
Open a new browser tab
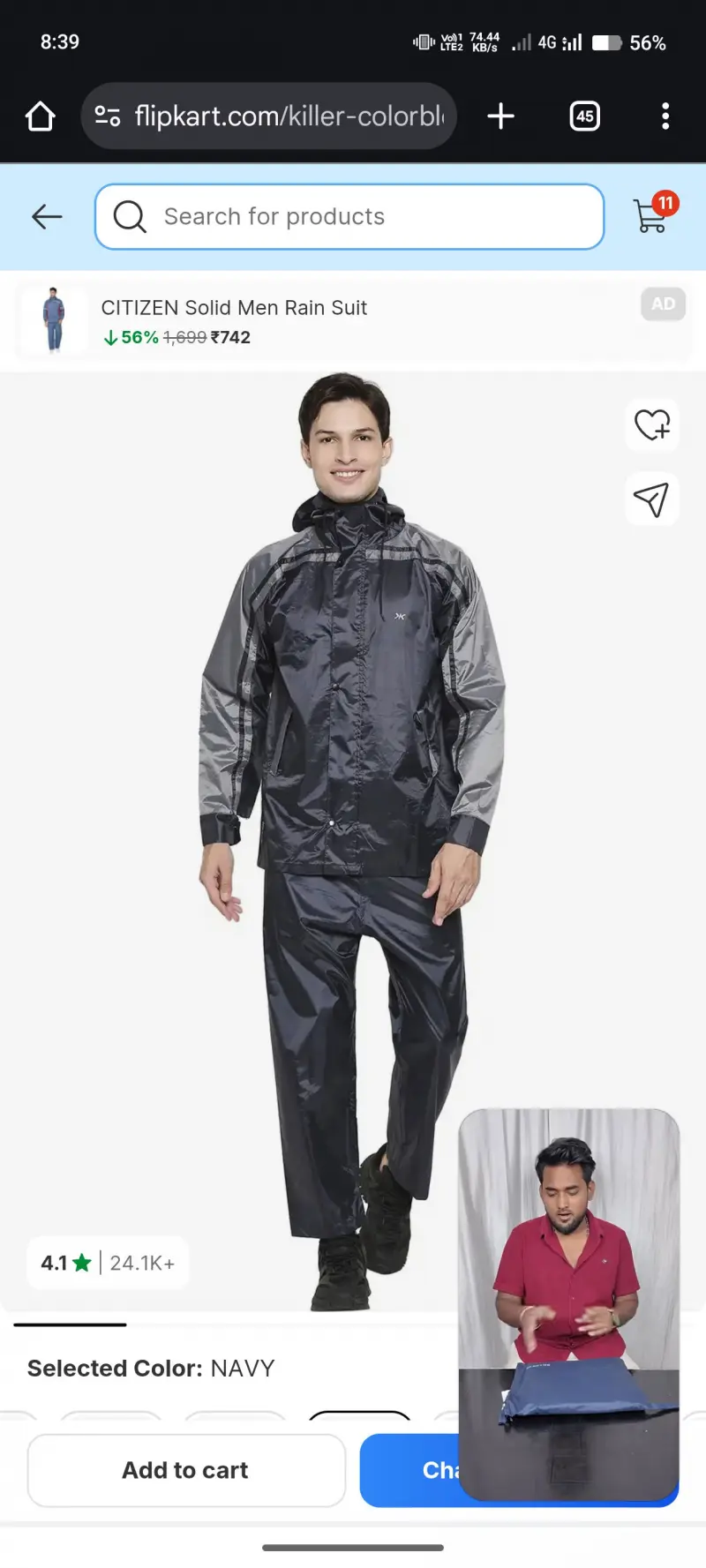click(500, 116)
